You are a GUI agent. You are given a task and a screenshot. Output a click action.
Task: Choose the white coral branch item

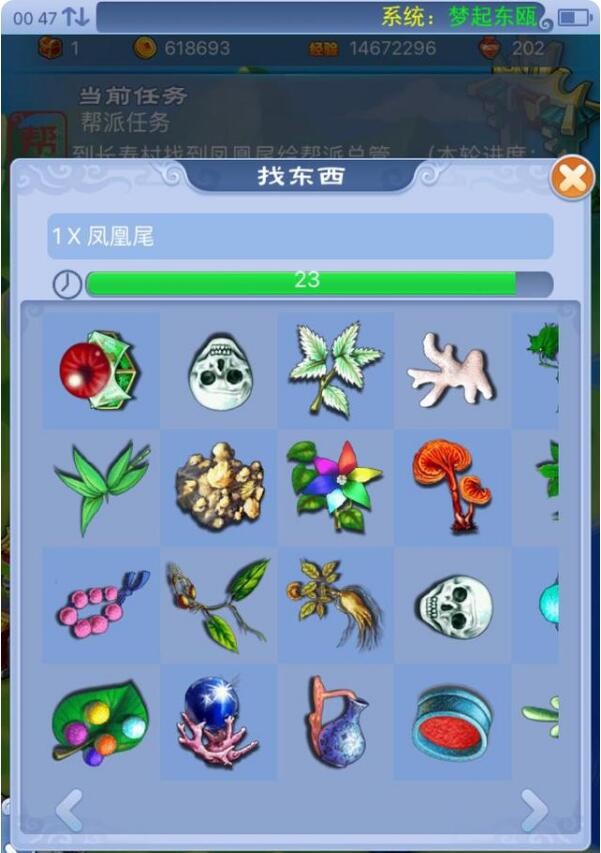point(451,371)
